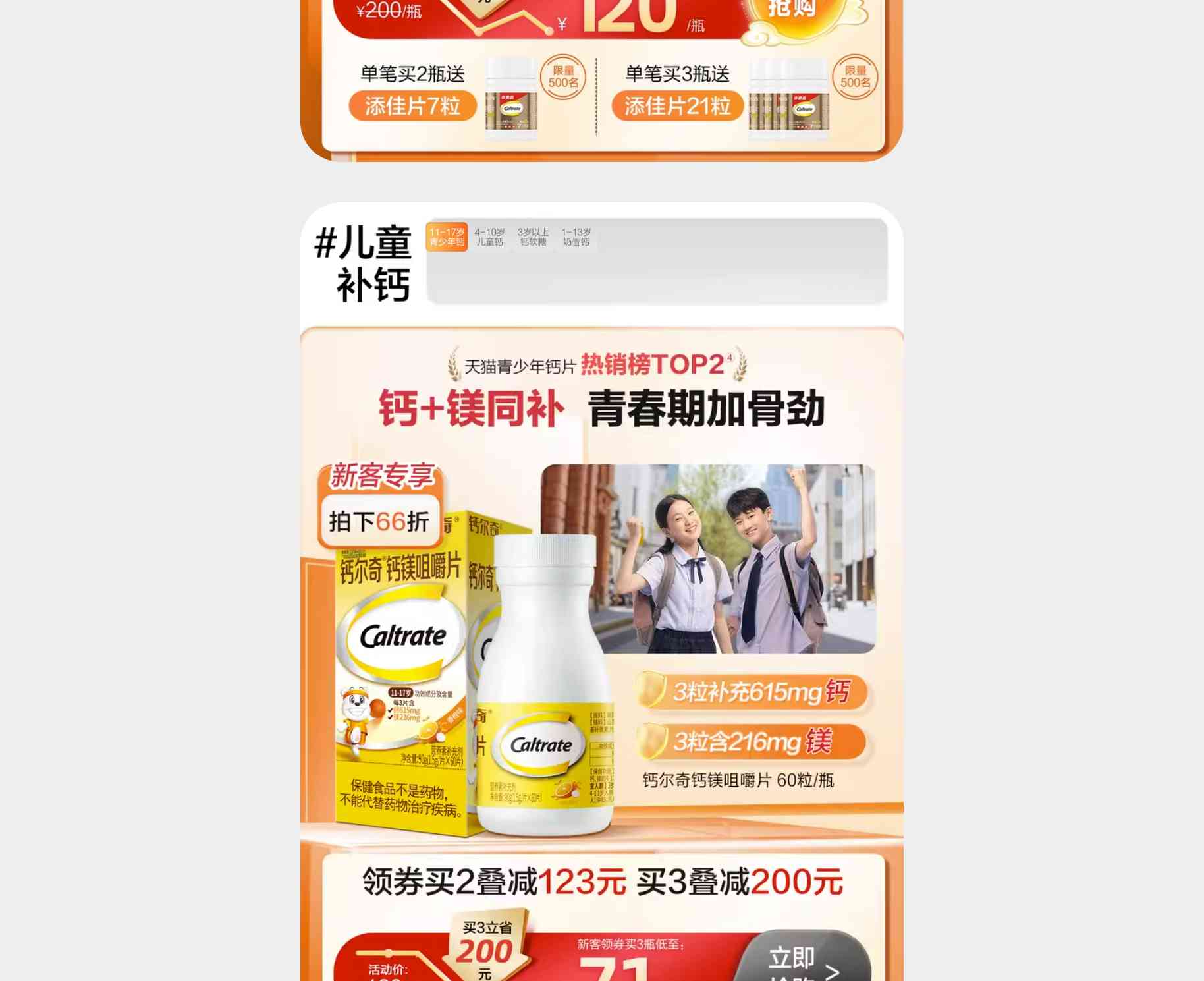The height and width of the screenshot is (981, 1204).
Task: Switch to the 1-13岁 奶香钙 tab
Action: pos(576,237)
